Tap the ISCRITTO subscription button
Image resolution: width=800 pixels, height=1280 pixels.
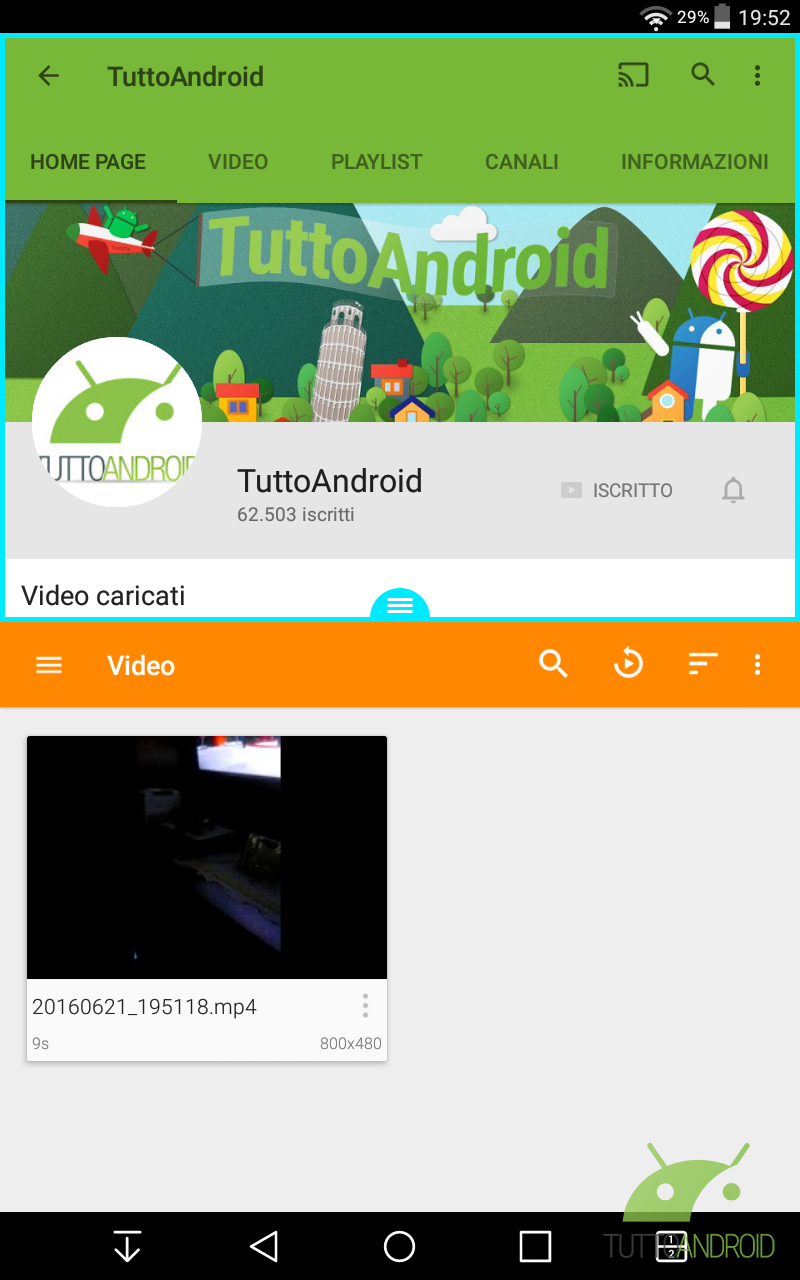pos(617,491)
